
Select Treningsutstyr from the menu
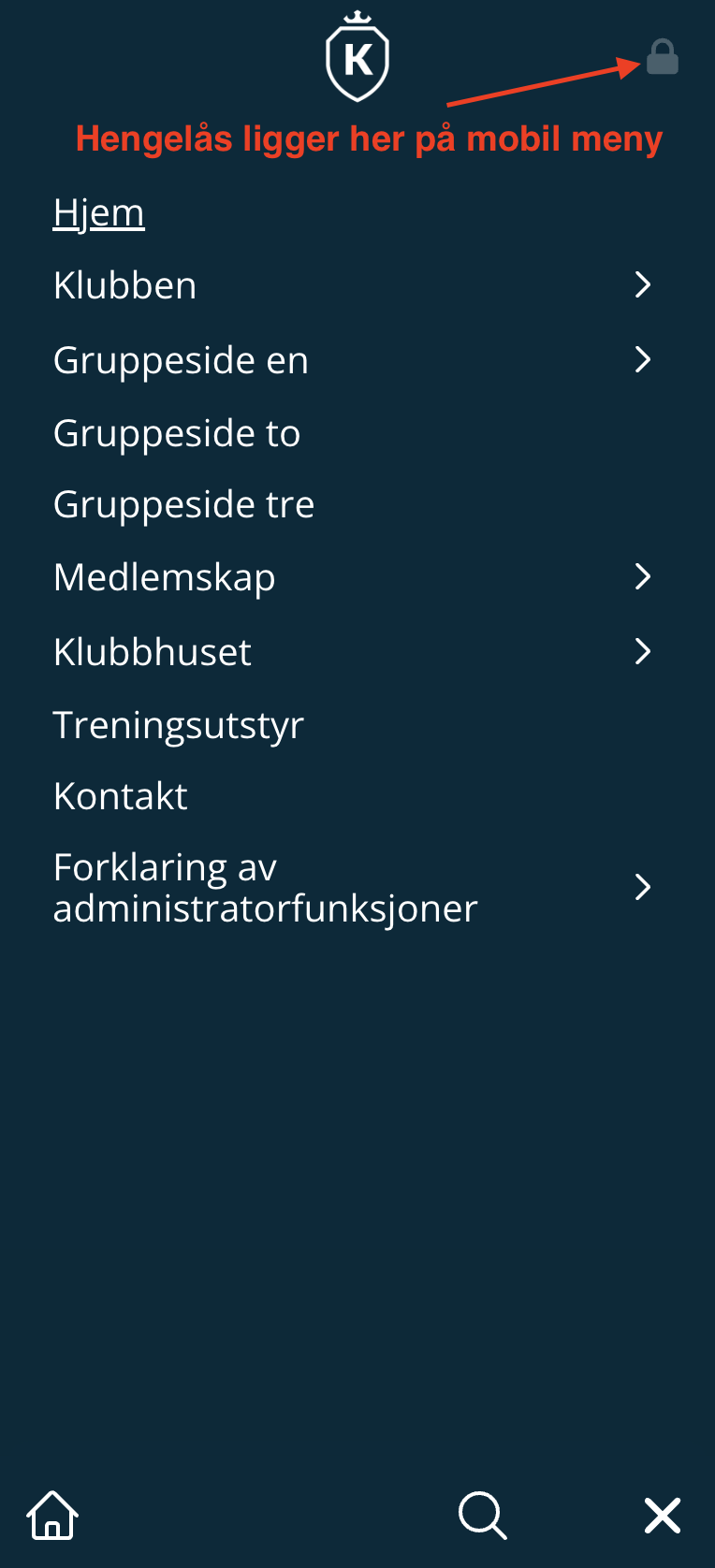click(x=179, y=725)
